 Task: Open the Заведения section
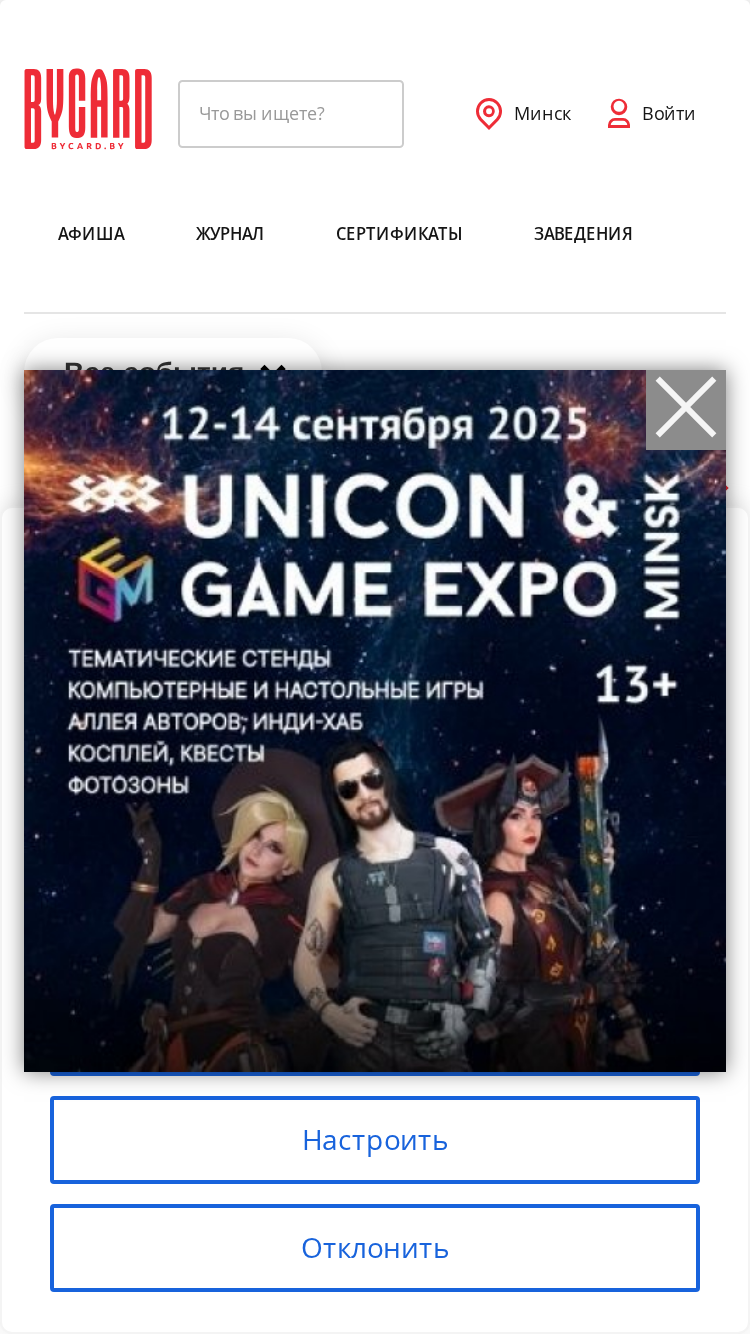pyautogui.click(x=583, y=234)
